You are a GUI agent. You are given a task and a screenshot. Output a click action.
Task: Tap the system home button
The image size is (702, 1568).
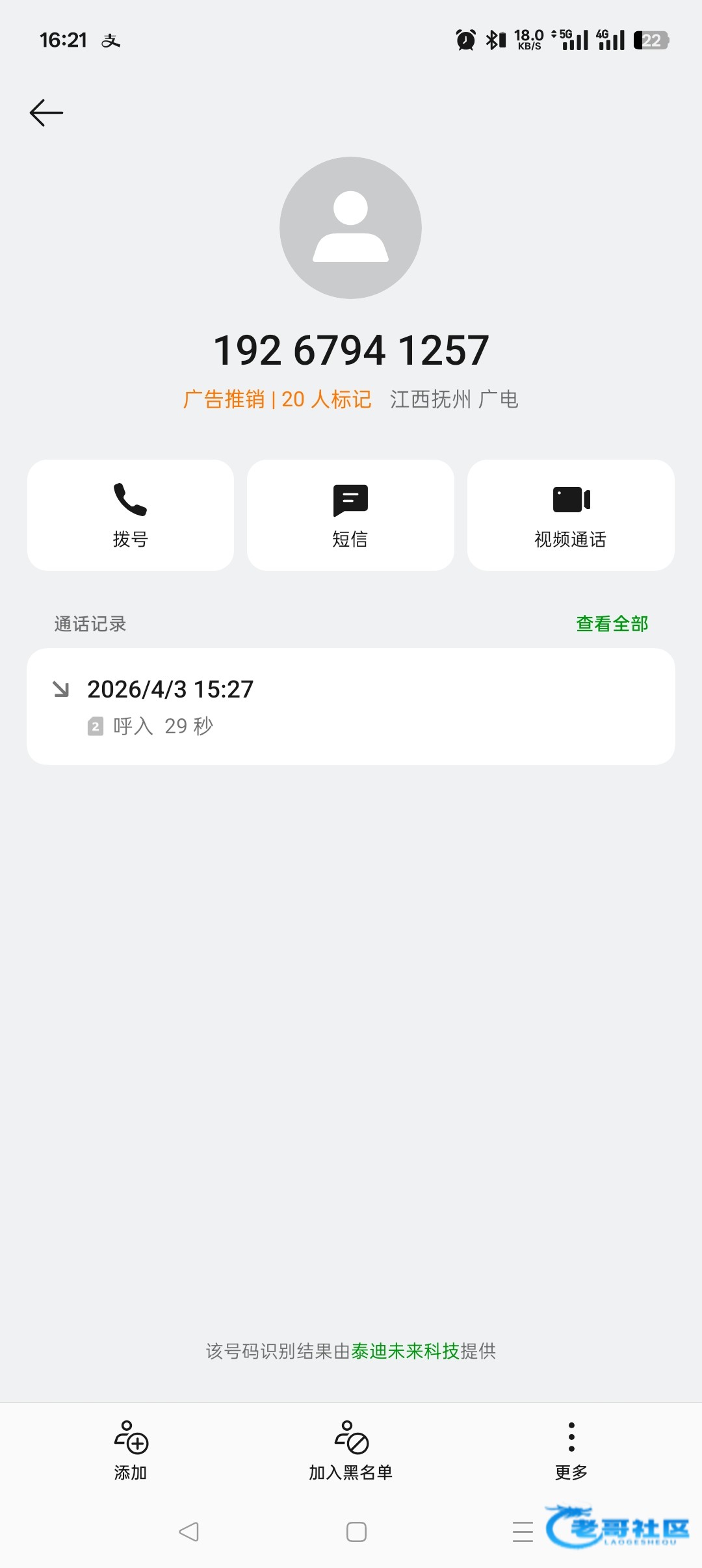click(x=356, y=1532)
